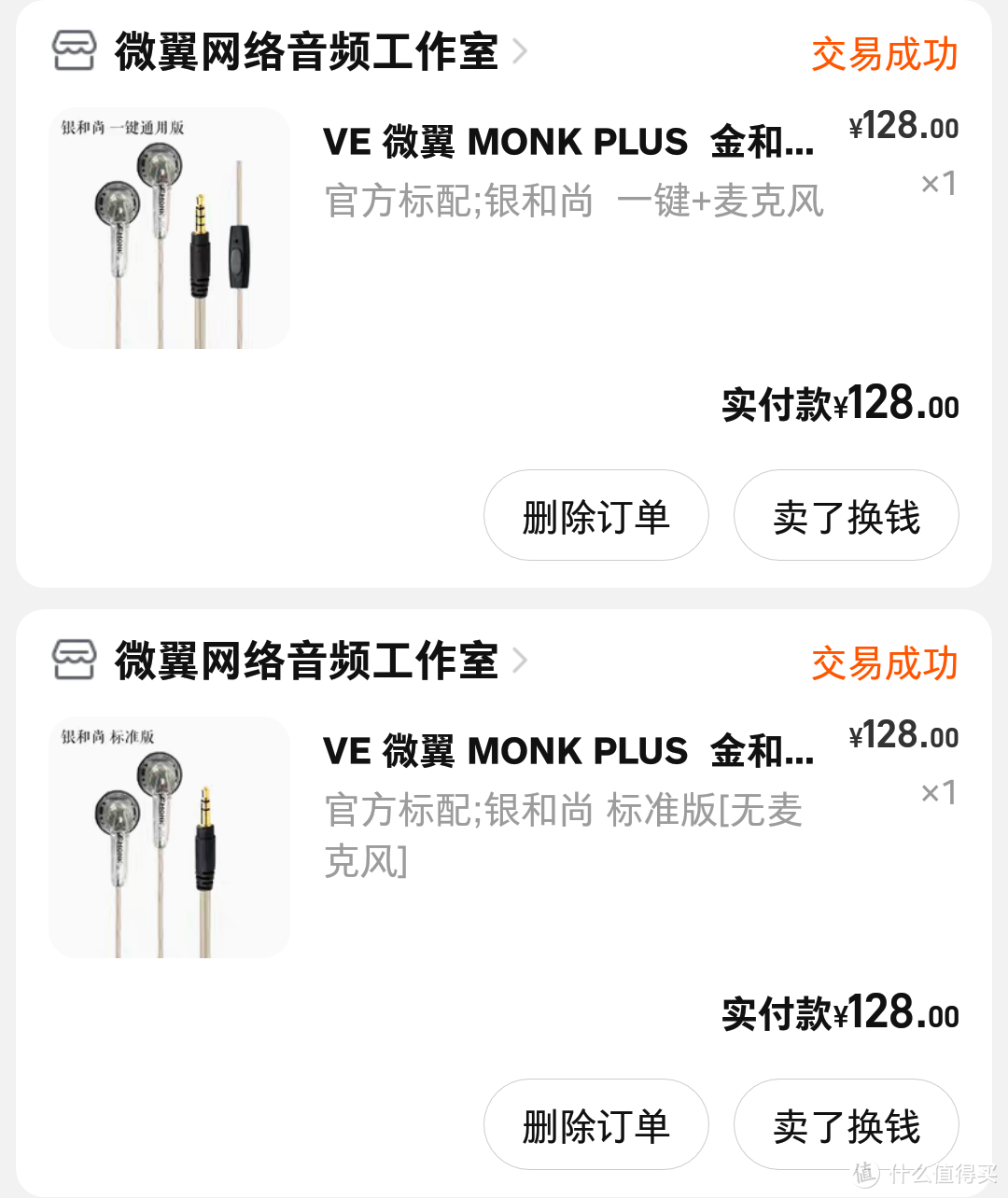
Task: Open the shop 微翼网络音频工作室 in the second order
Action: 306,661
